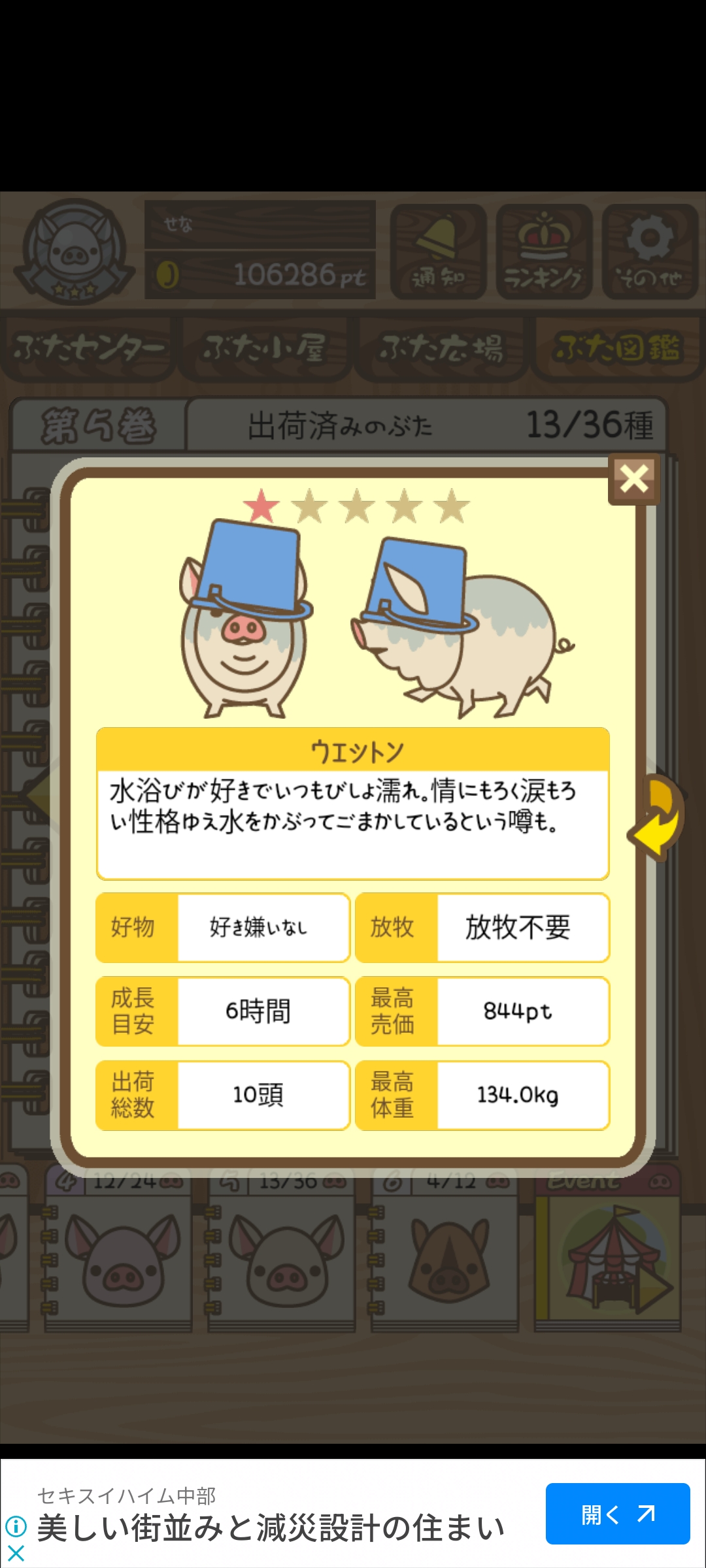This screenshot has height=1568, width=706.
Task: View ad info icon
Action: coord(16,1527)
